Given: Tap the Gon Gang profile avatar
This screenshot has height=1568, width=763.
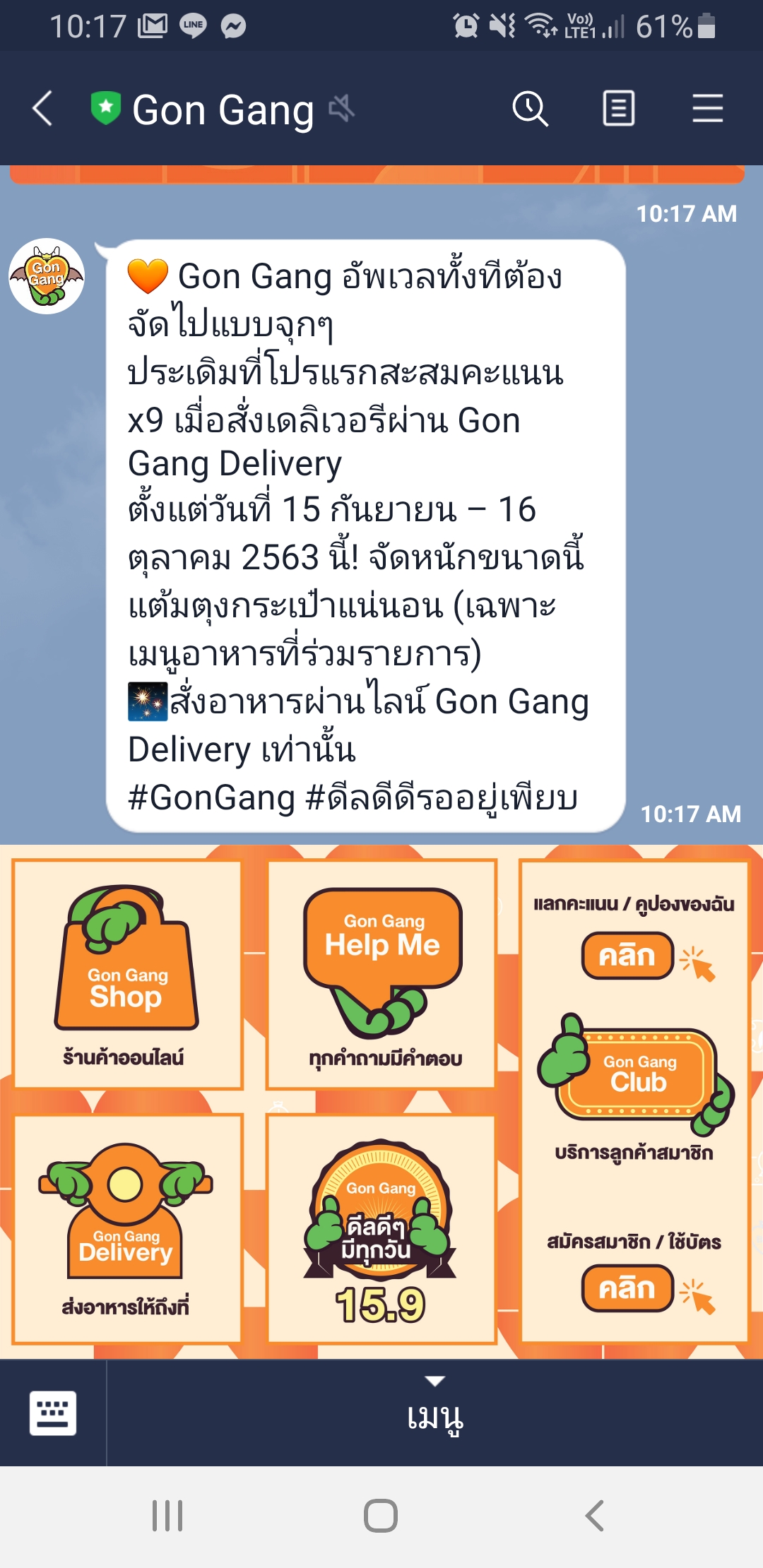Looking at the screenshot, I should point(47,276).
